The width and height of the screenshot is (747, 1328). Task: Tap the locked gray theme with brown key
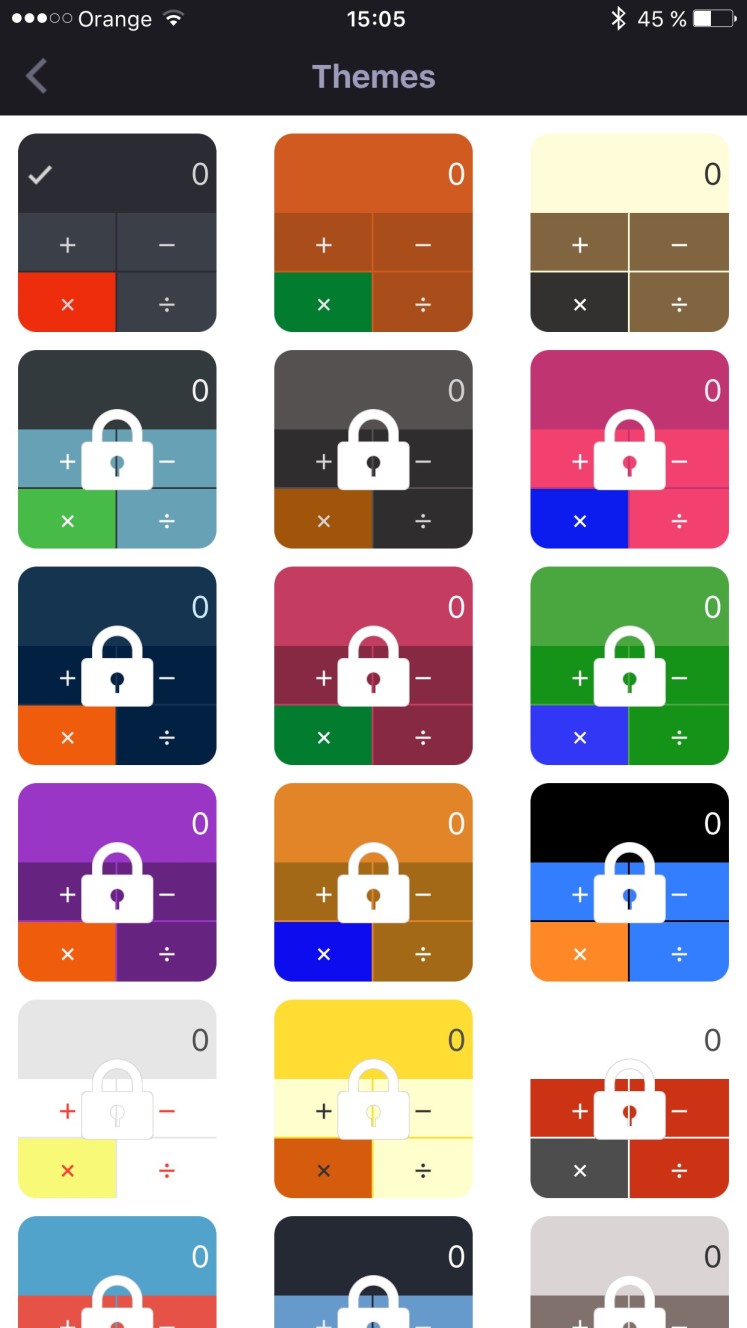373,449
